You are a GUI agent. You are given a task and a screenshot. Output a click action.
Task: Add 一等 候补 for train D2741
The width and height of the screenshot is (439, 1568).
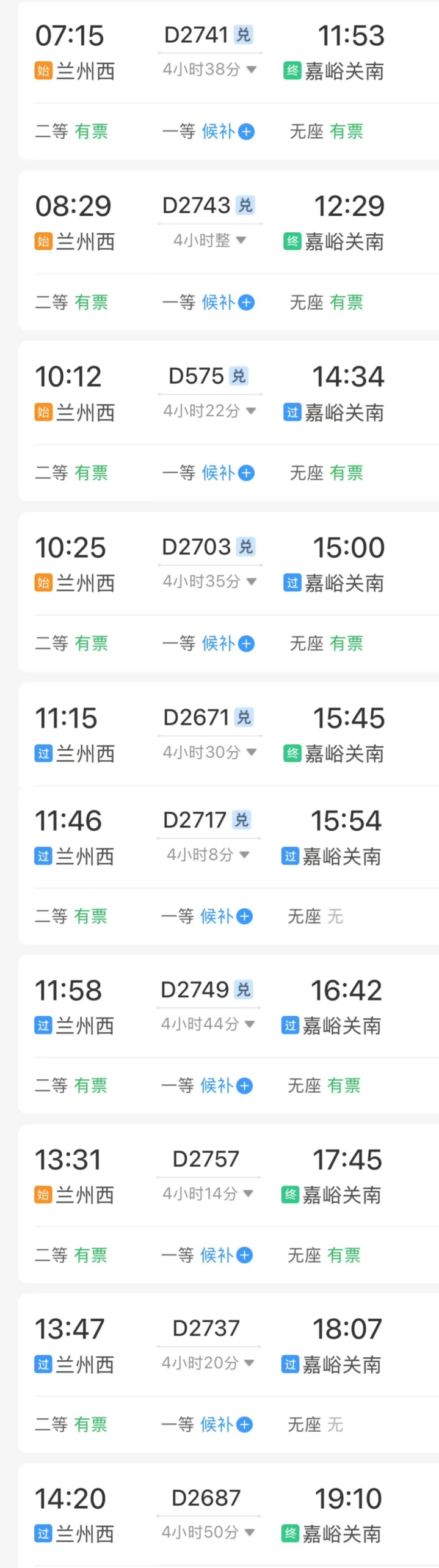[x=246, y=131]
